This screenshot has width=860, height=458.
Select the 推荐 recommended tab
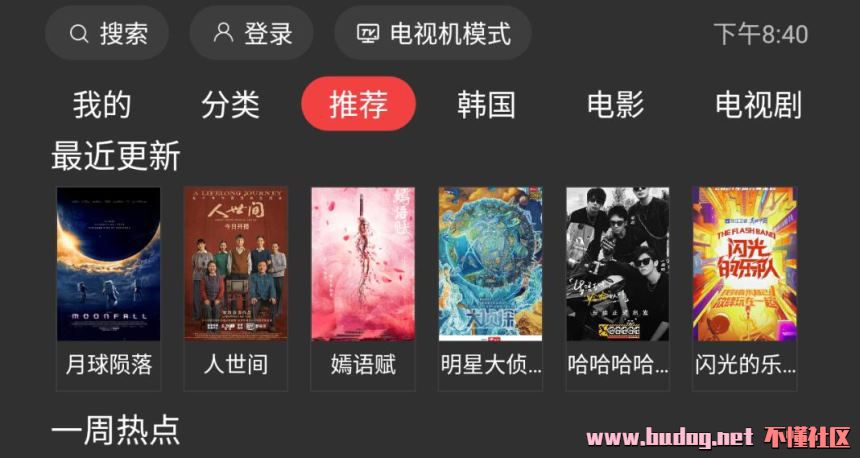click(x=358, y=104)
